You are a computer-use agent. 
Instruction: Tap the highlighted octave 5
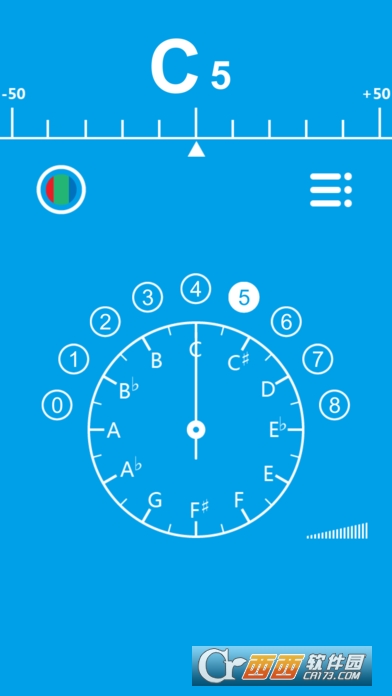(x=244, y=297)
